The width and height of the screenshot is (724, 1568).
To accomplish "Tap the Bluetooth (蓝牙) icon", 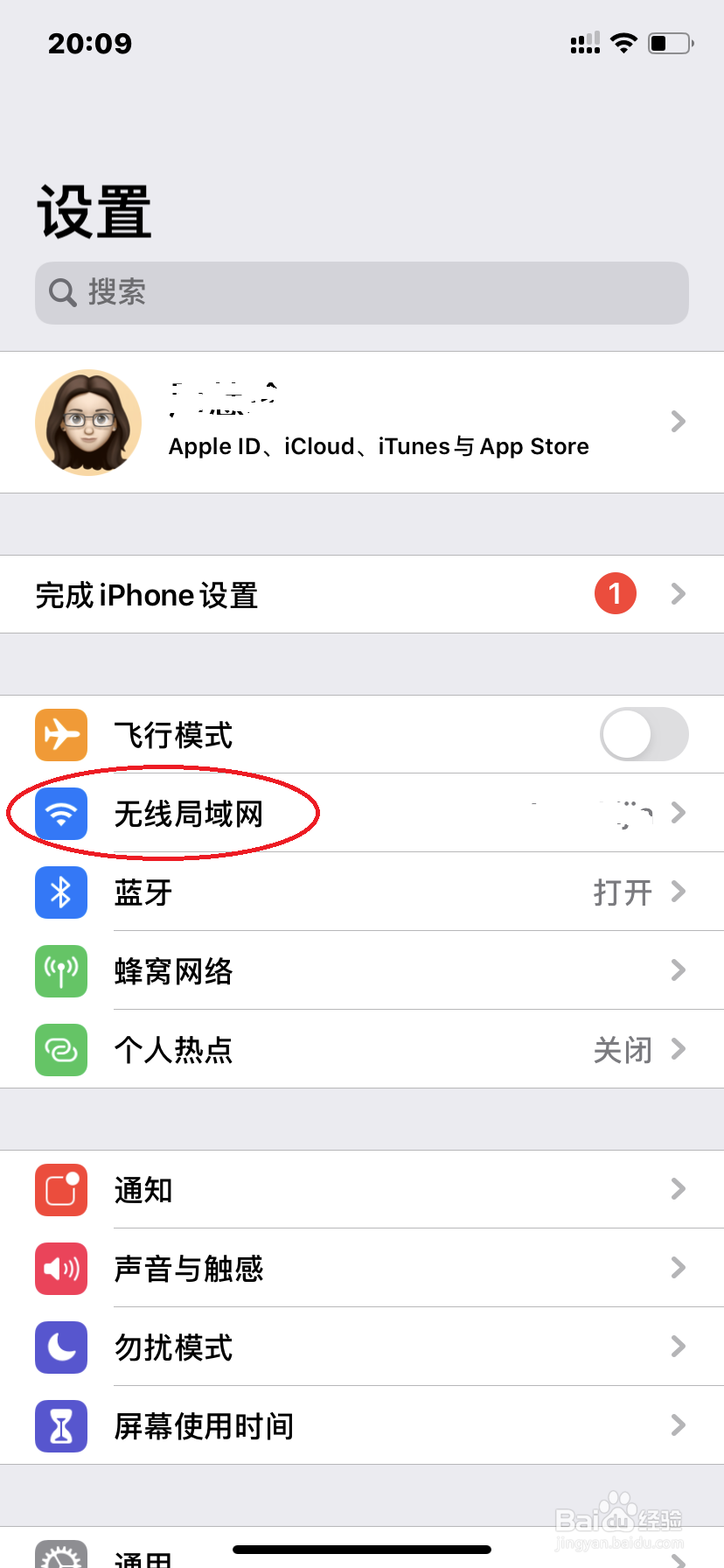I will [60, 892].
